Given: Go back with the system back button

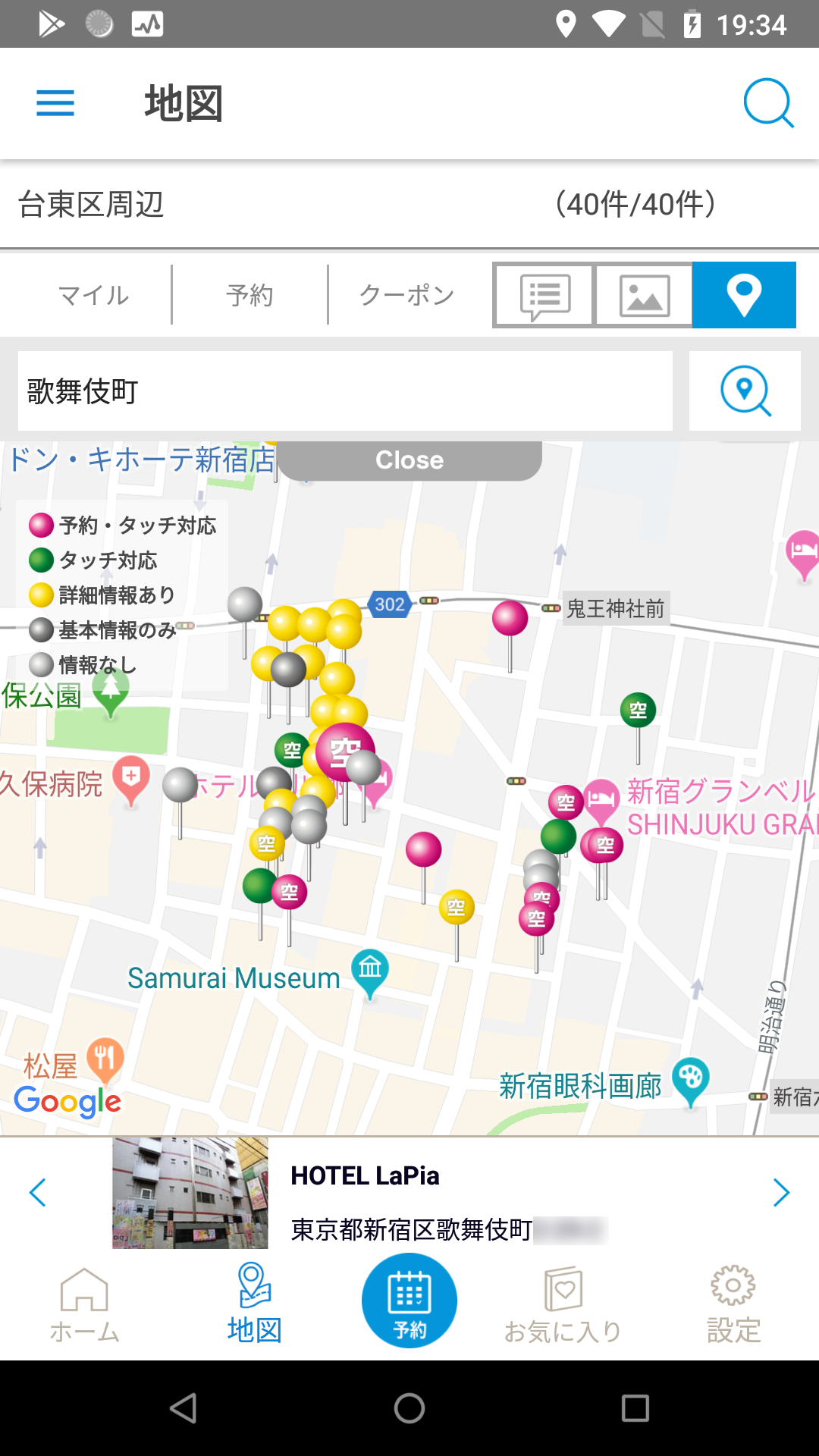Looking at the screenshot, I should click(x=184, y=1408).
